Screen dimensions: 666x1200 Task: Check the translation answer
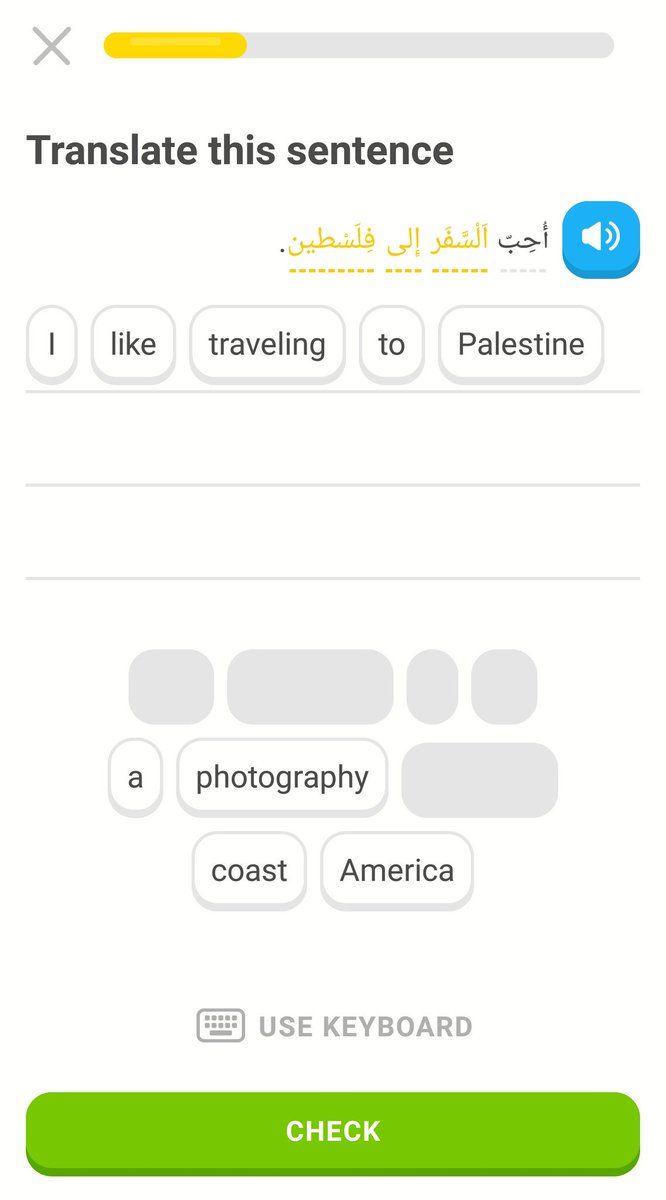pos(332,1131)
